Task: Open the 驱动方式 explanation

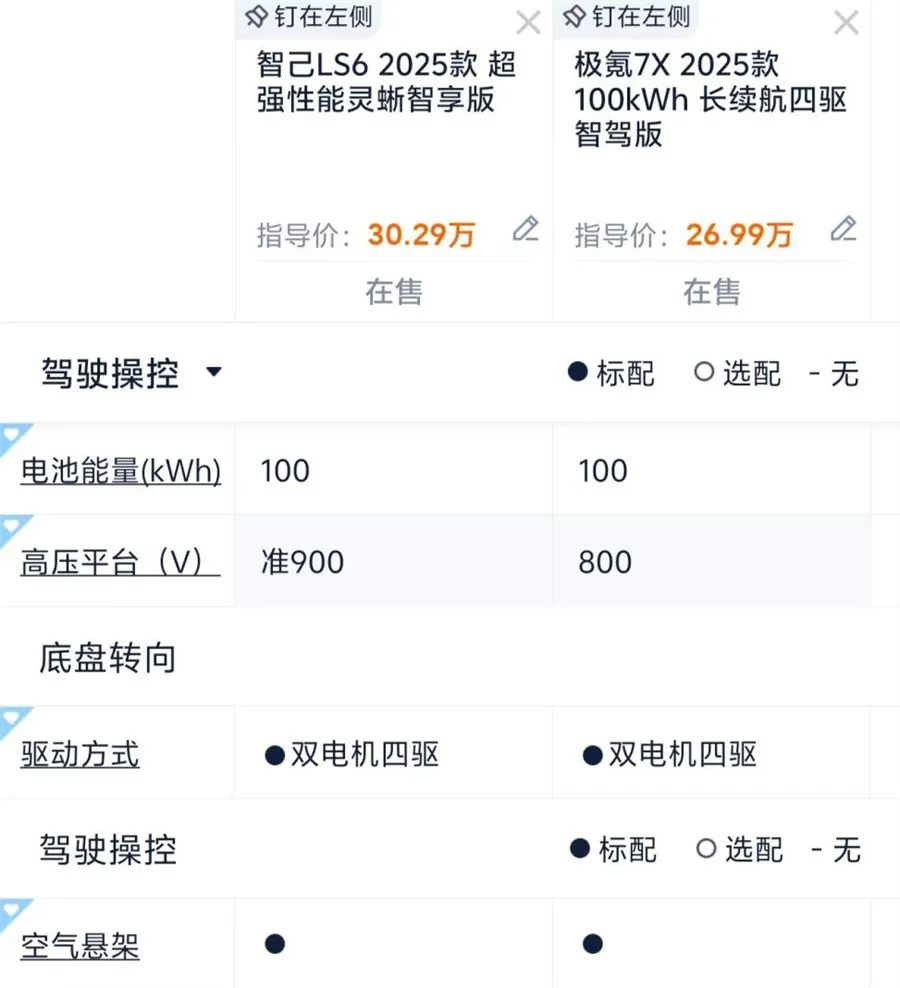Action: click(x=80, y=753)
